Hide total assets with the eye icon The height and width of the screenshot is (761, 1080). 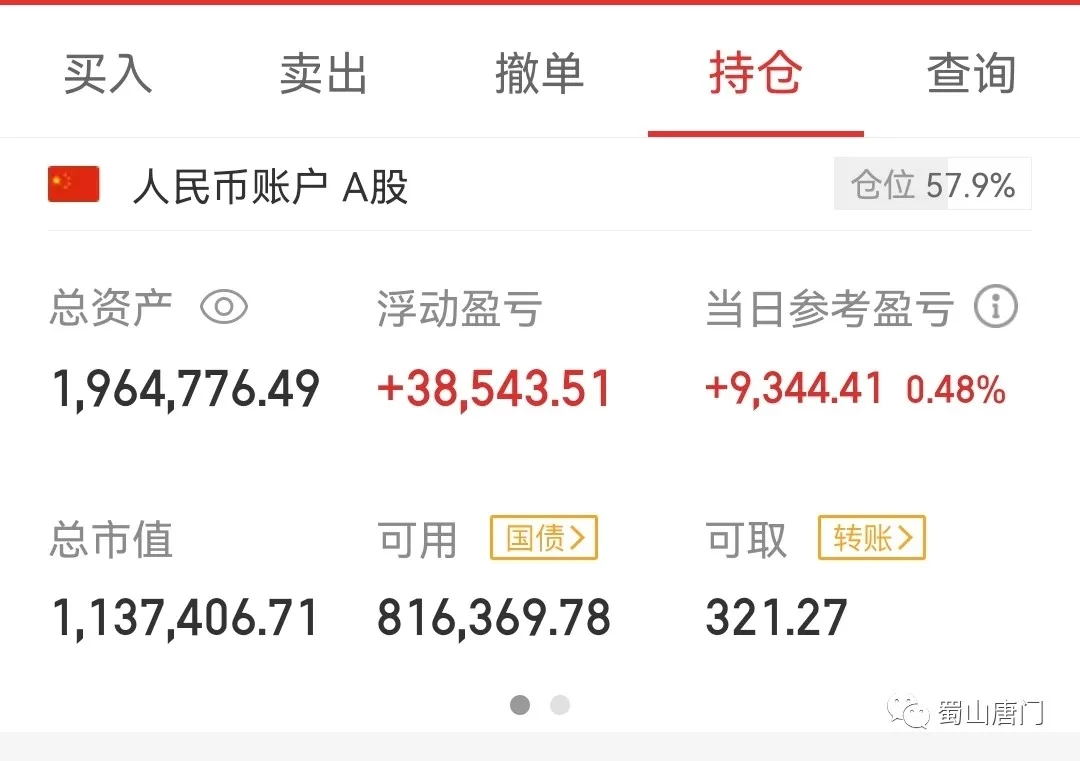[224, 307]
